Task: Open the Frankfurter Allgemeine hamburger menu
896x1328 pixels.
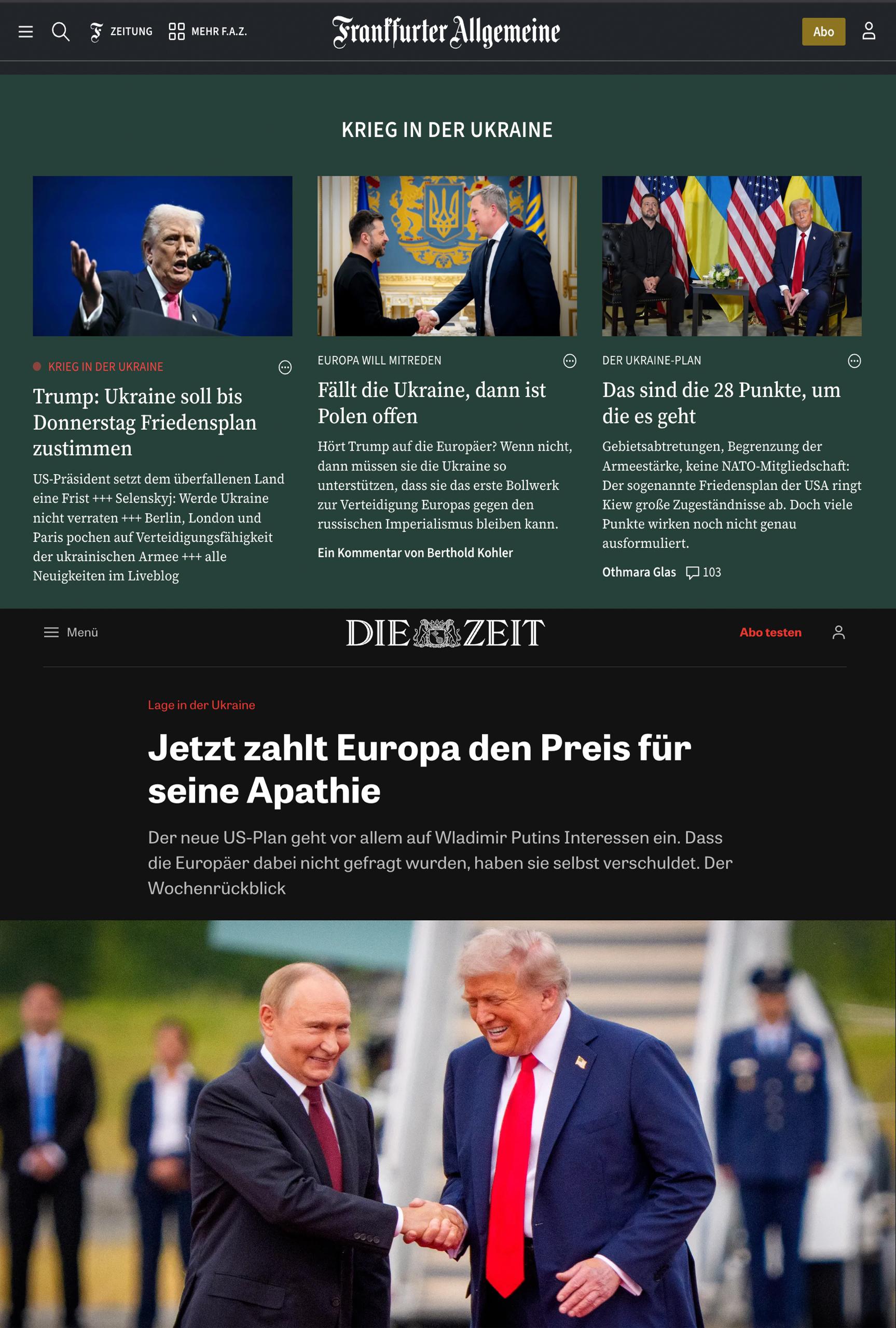Action: (x=26, y=32)
